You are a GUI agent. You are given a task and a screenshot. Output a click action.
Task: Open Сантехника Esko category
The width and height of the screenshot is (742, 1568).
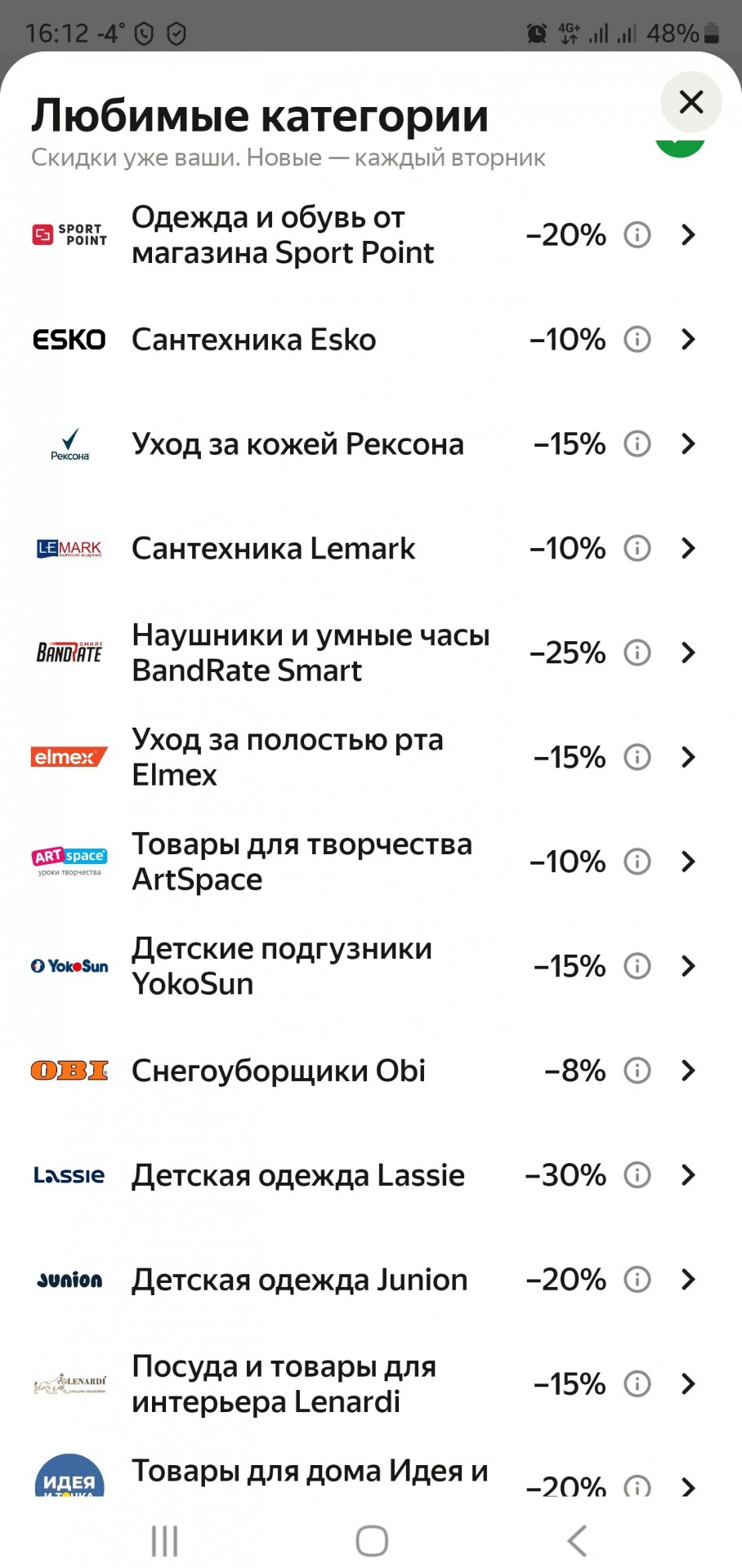pyautogui.click(x=371, y=340)
